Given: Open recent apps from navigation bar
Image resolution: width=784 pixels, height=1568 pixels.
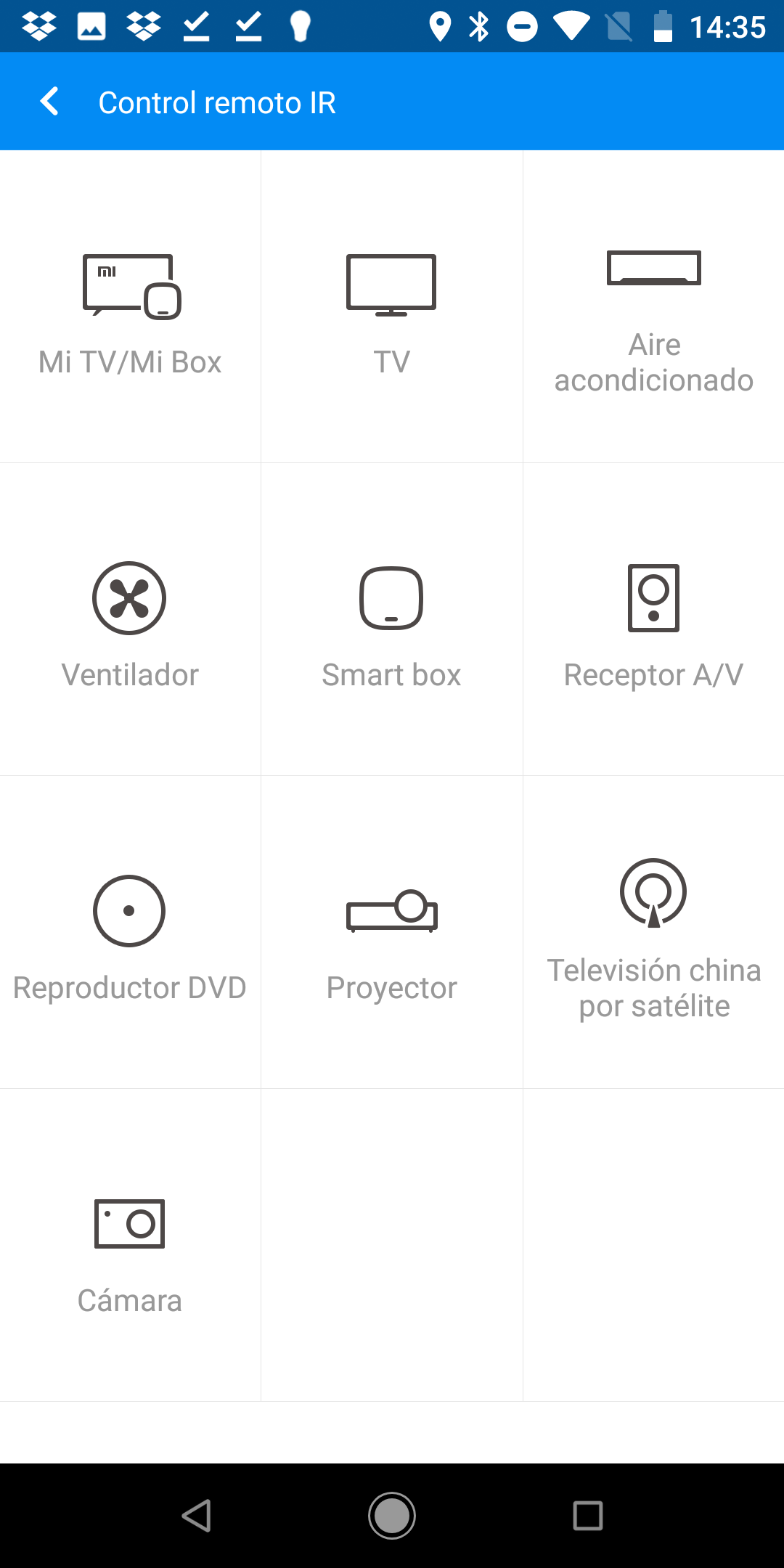Looking at the screenshot, I should pyautogui.click(x=588, y=1516).
